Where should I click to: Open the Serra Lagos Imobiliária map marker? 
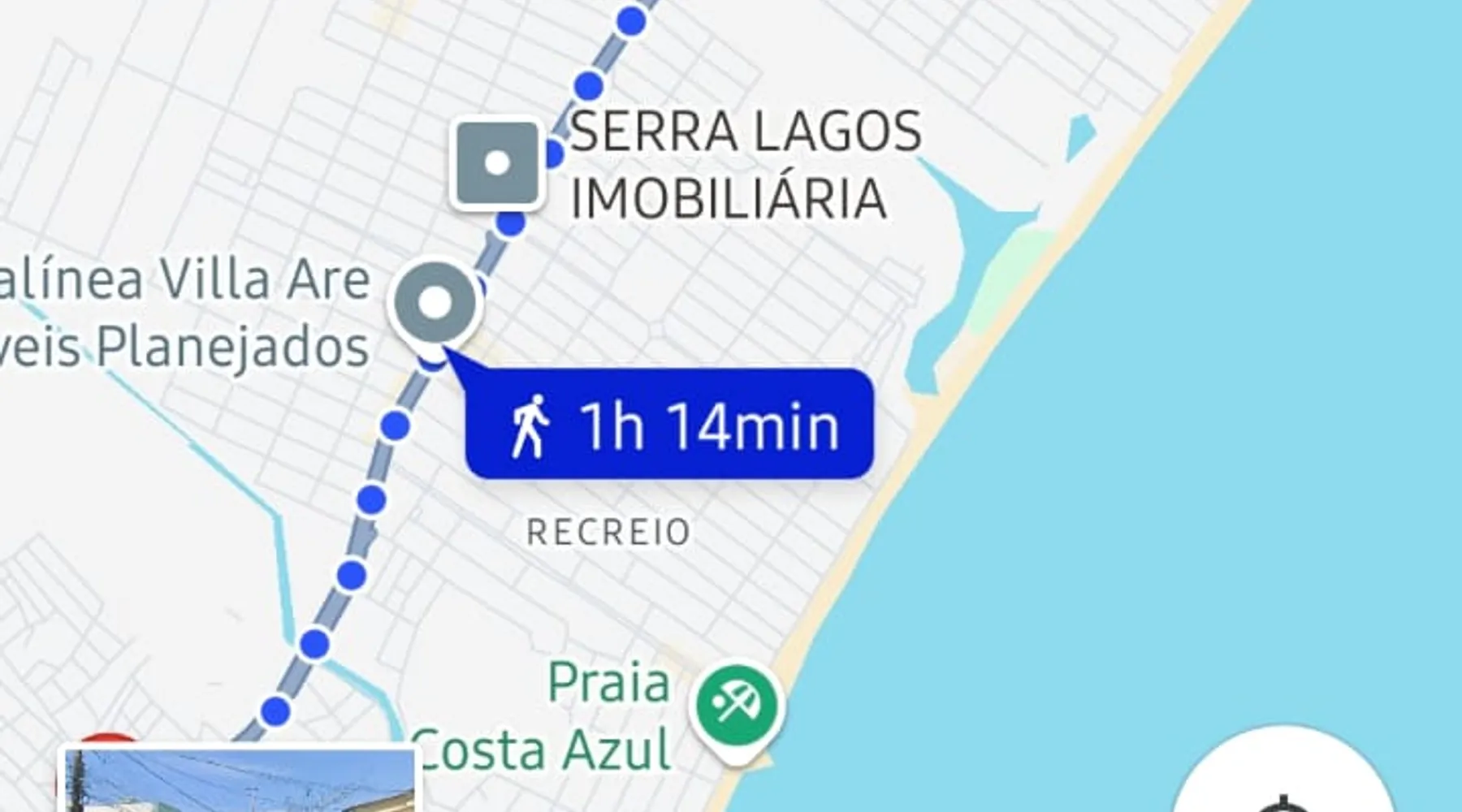(x=496, y=163)
